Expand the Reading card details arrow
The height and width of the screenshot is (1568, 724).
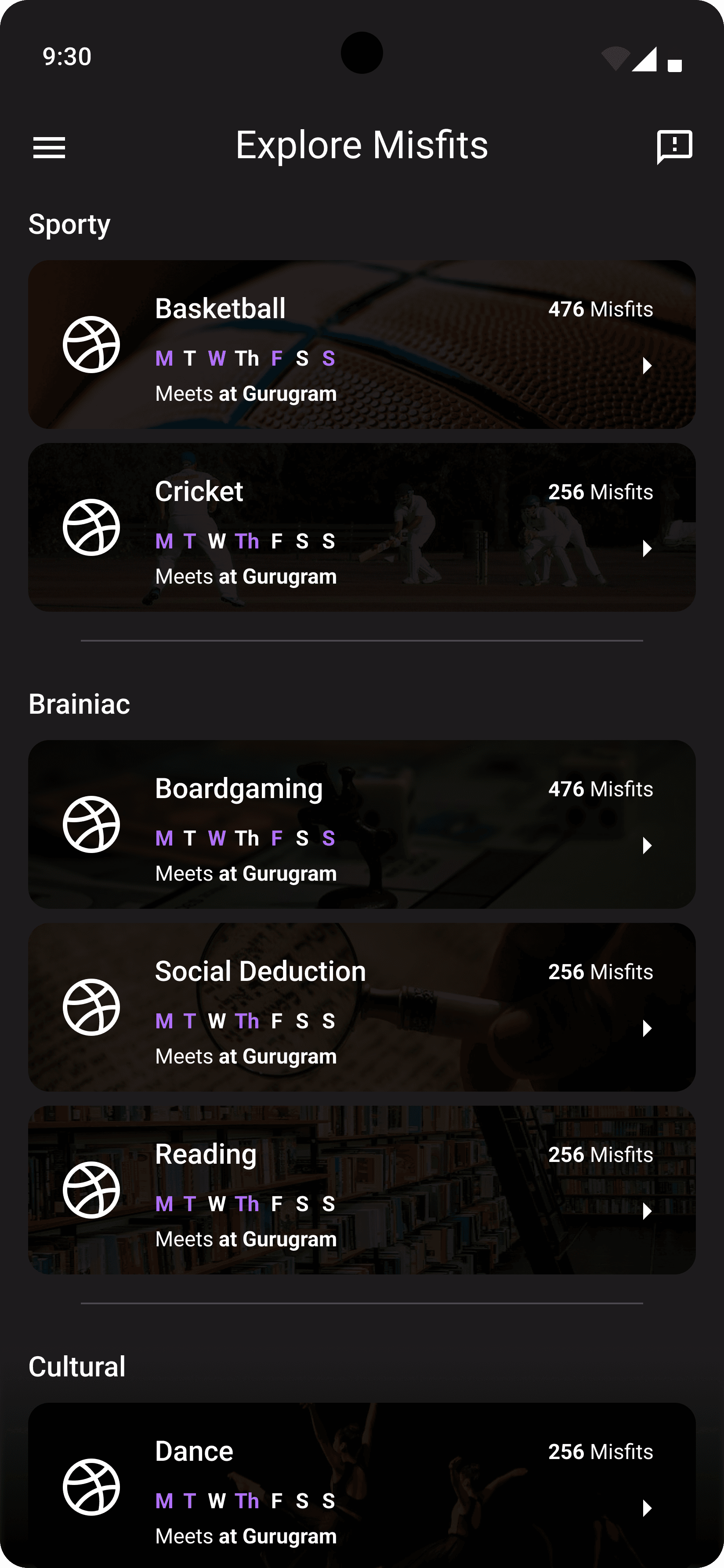[647, 1211]
